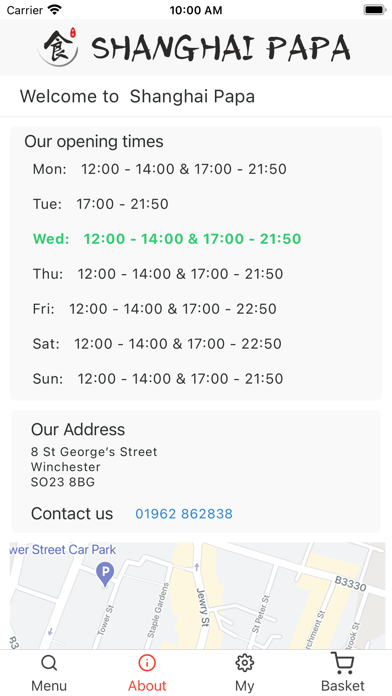Switch to the Menu tab
This screenshot has width=392, height=696.
point(49,673)
